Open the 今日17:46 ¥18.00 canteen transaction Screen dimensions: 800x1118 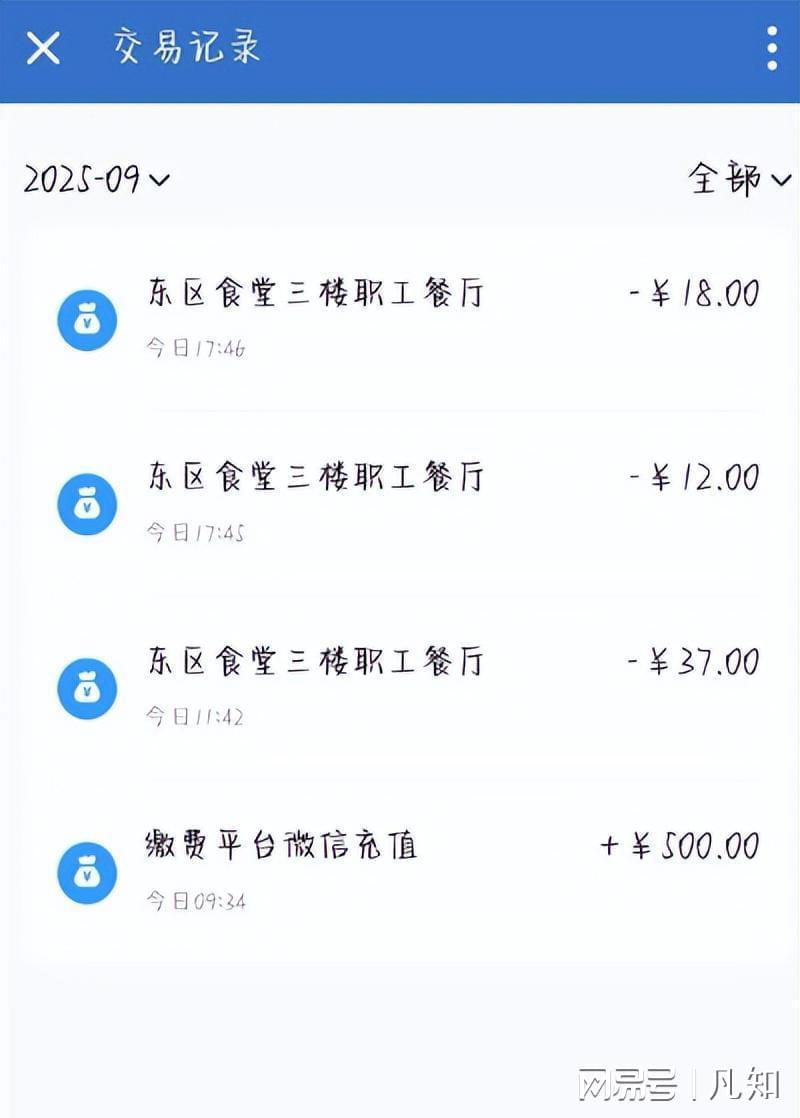click(x=400, y=318)
